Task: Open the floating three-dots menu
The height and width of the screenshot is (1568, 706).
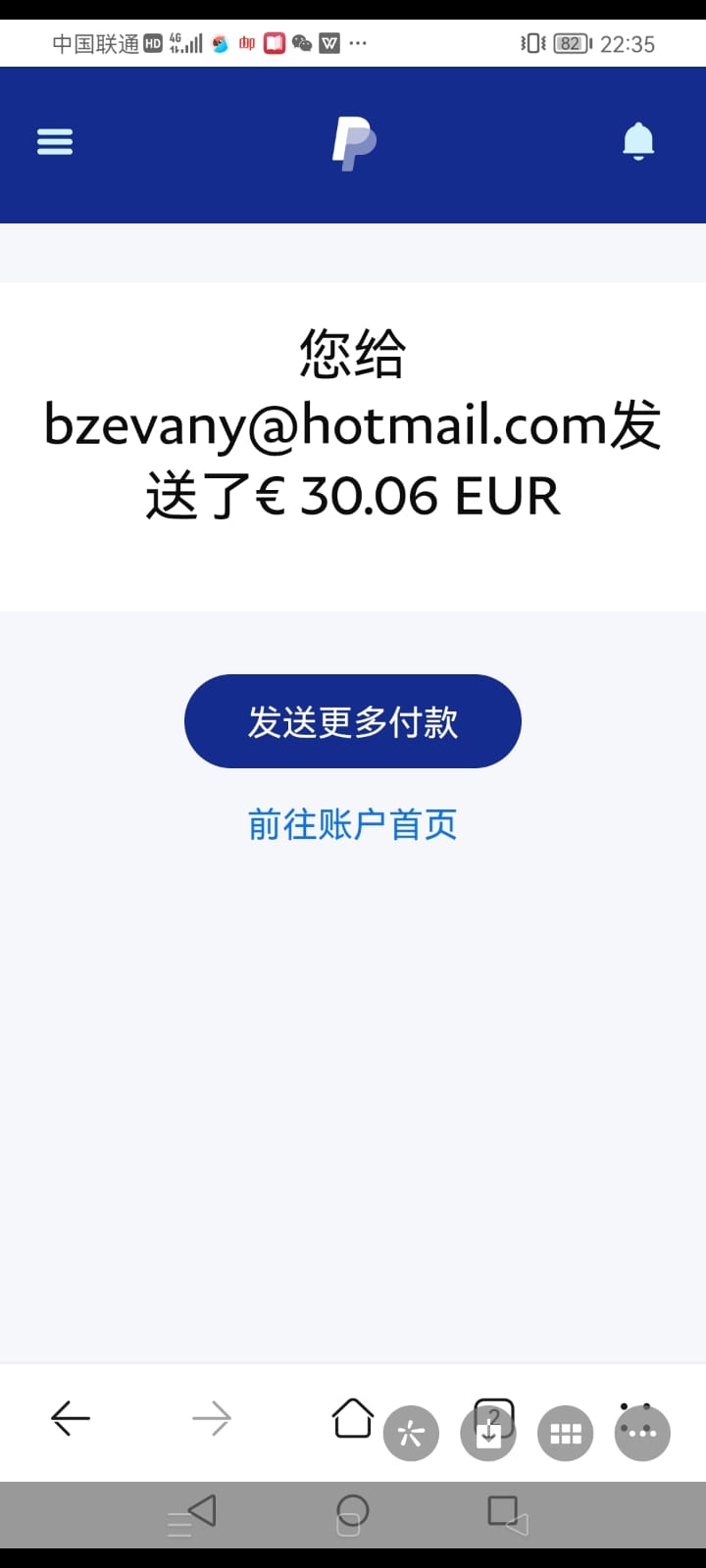Action: (642, 1434)
